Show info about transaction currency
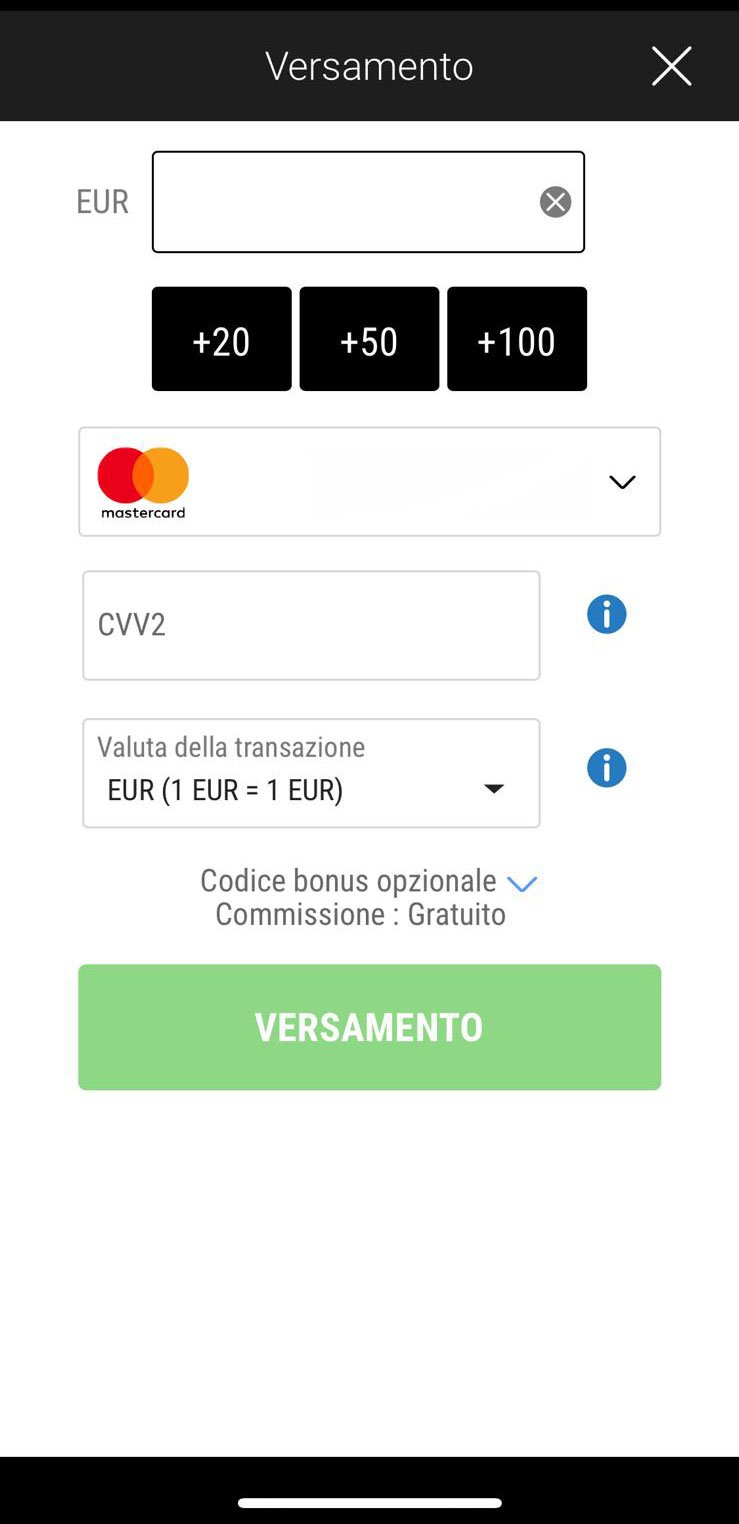This screenshot has height=1524, width=739. click(x=606, y=768)
